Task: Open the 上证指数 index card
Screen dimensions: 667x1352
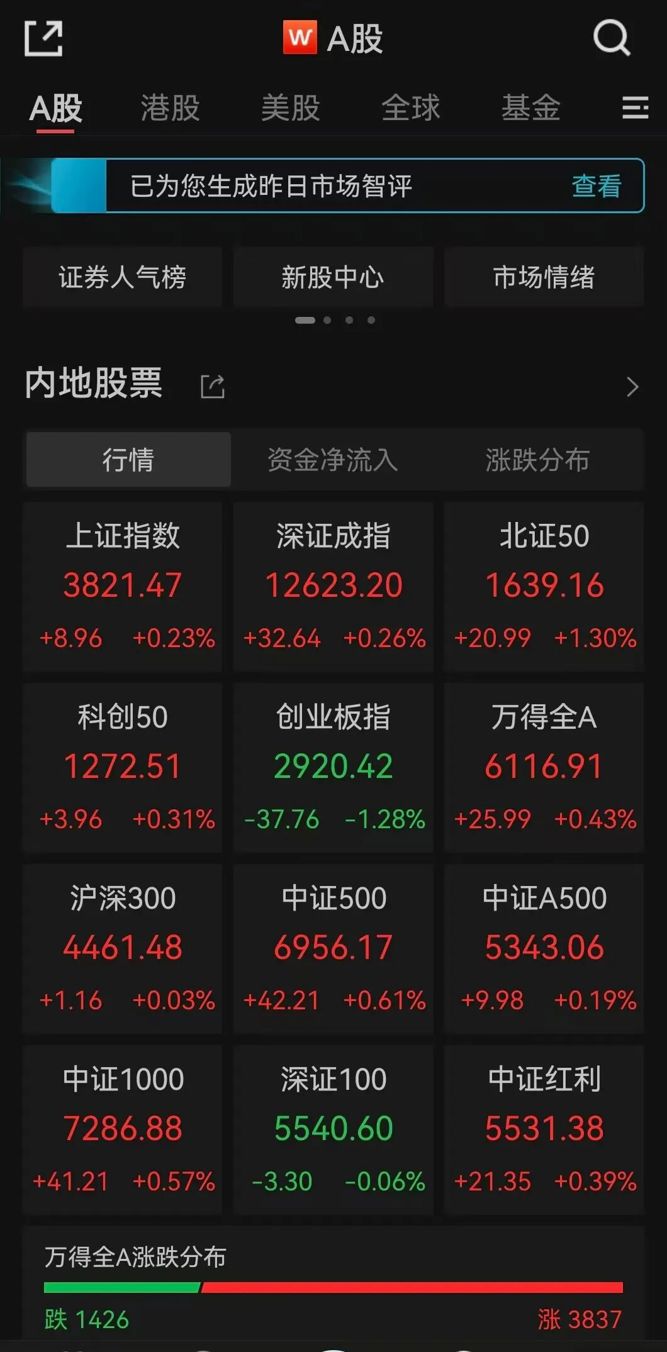Action: click(122, 585)
